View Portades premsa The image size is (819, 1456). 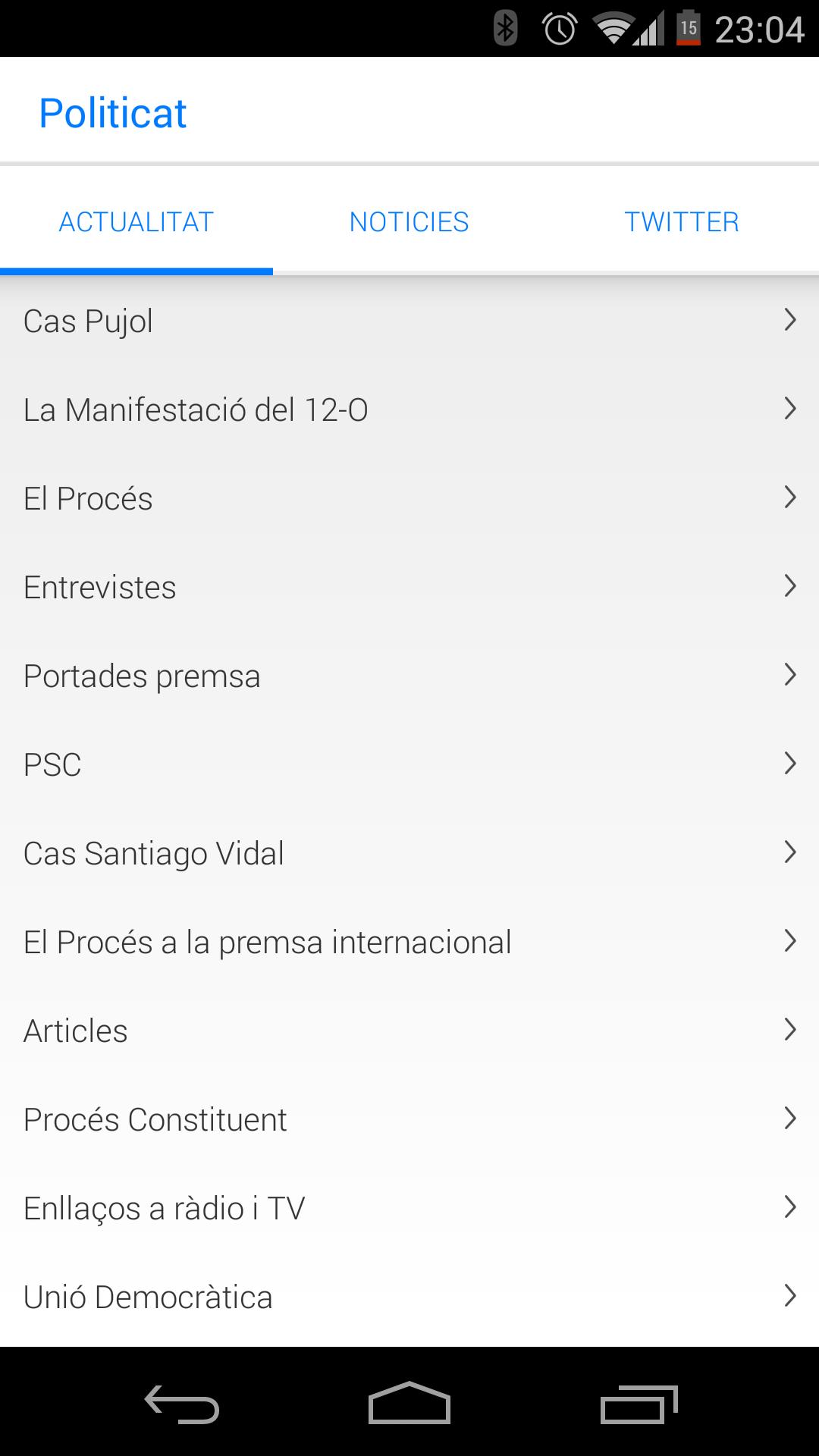[x=409, y=676]
